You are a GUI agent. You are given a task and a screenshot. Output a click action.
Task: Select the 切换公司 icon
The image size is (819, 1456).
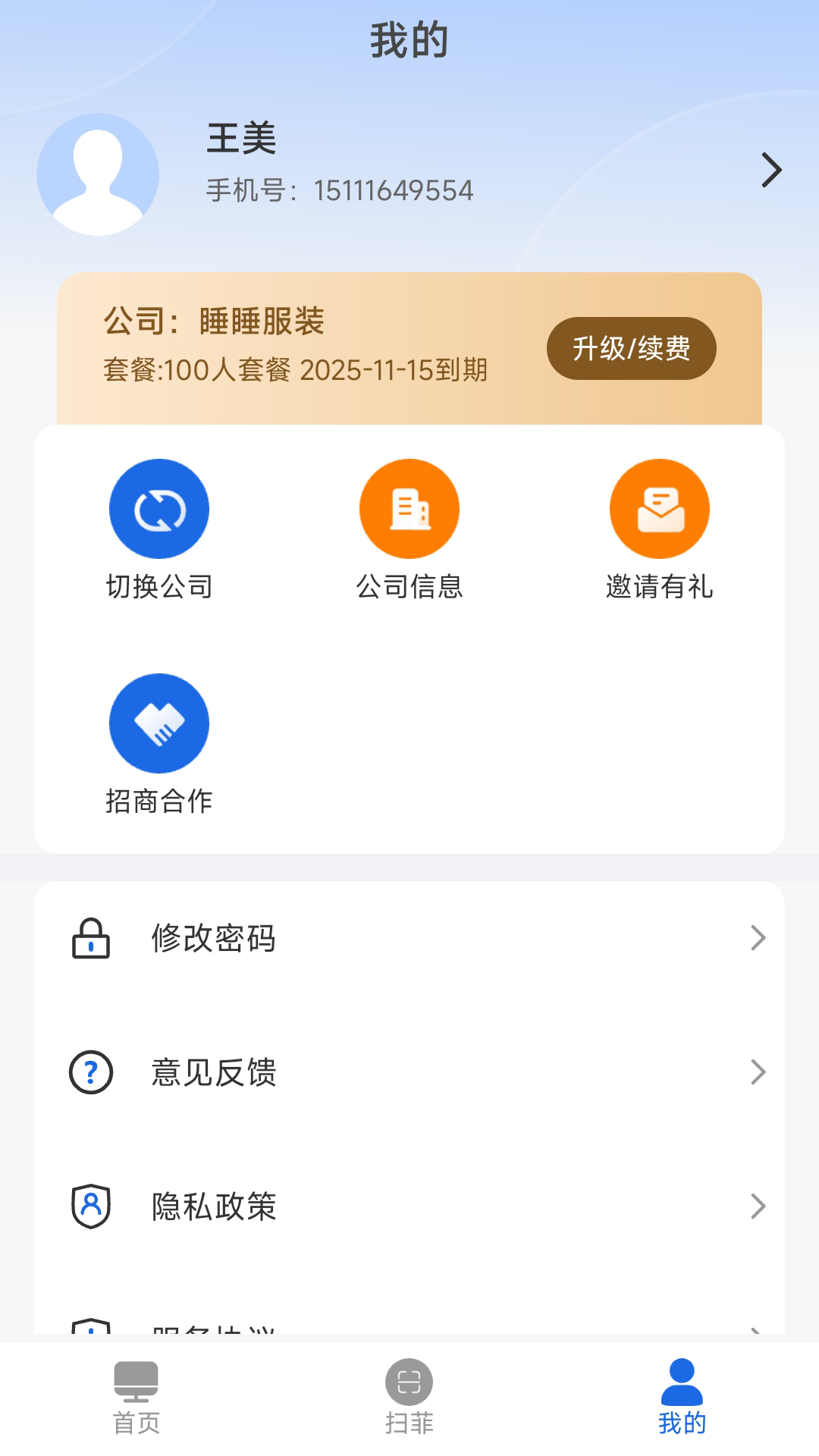pyautogui.click(x=159, y=508)
